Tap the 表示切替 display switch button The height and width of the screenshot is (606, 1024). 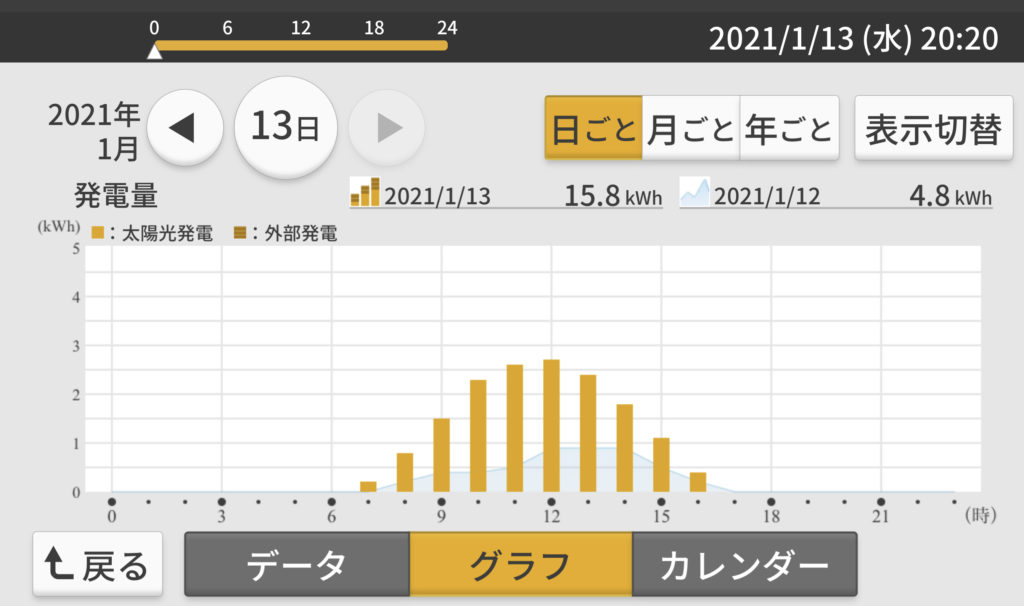pyautogui.click(x=932, y=128)
